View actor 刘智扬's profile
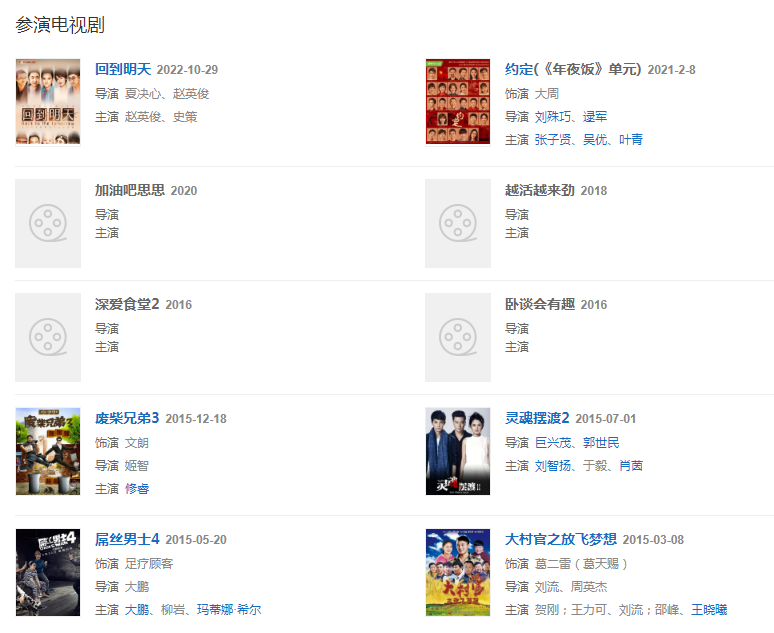The height and width of the screenshot is (633, 774). [553, 465]
